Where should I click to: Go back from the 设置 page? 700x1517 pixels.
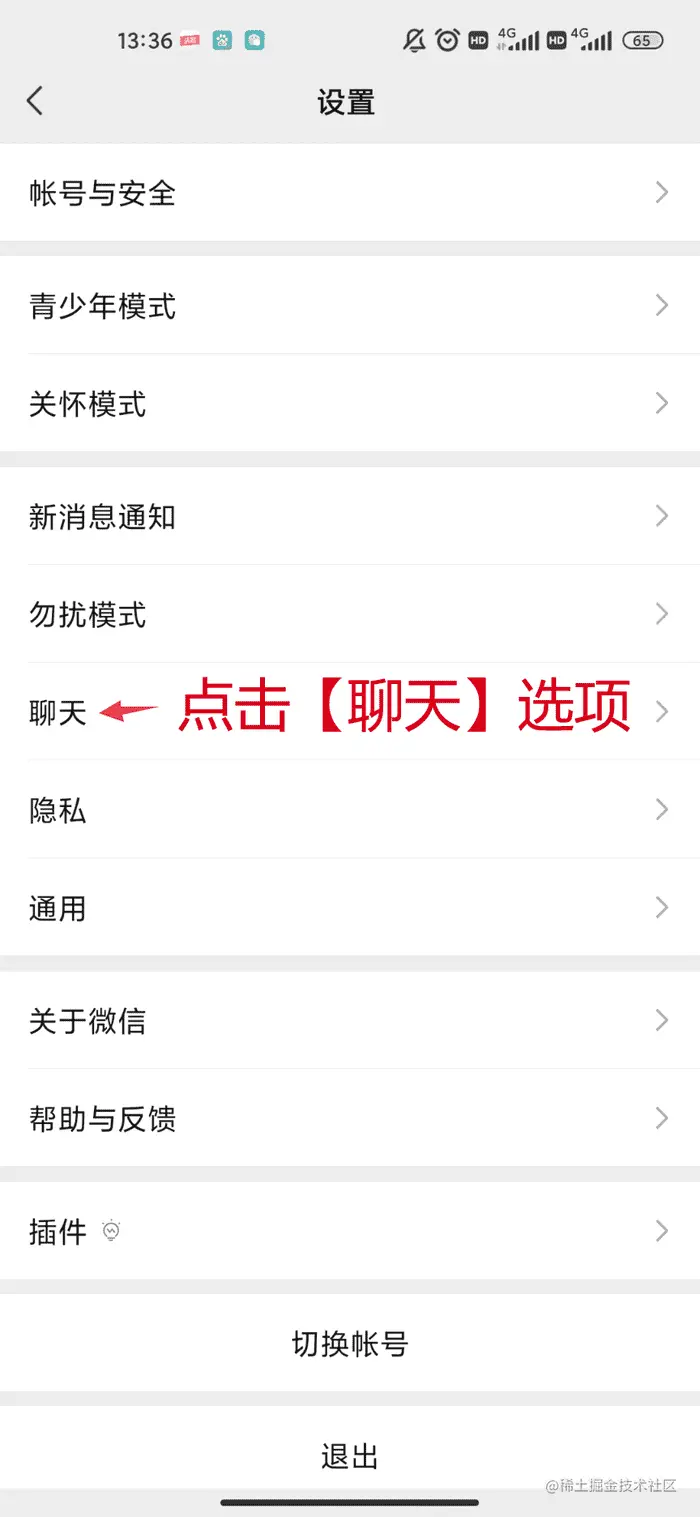click(x=35, y=101)
